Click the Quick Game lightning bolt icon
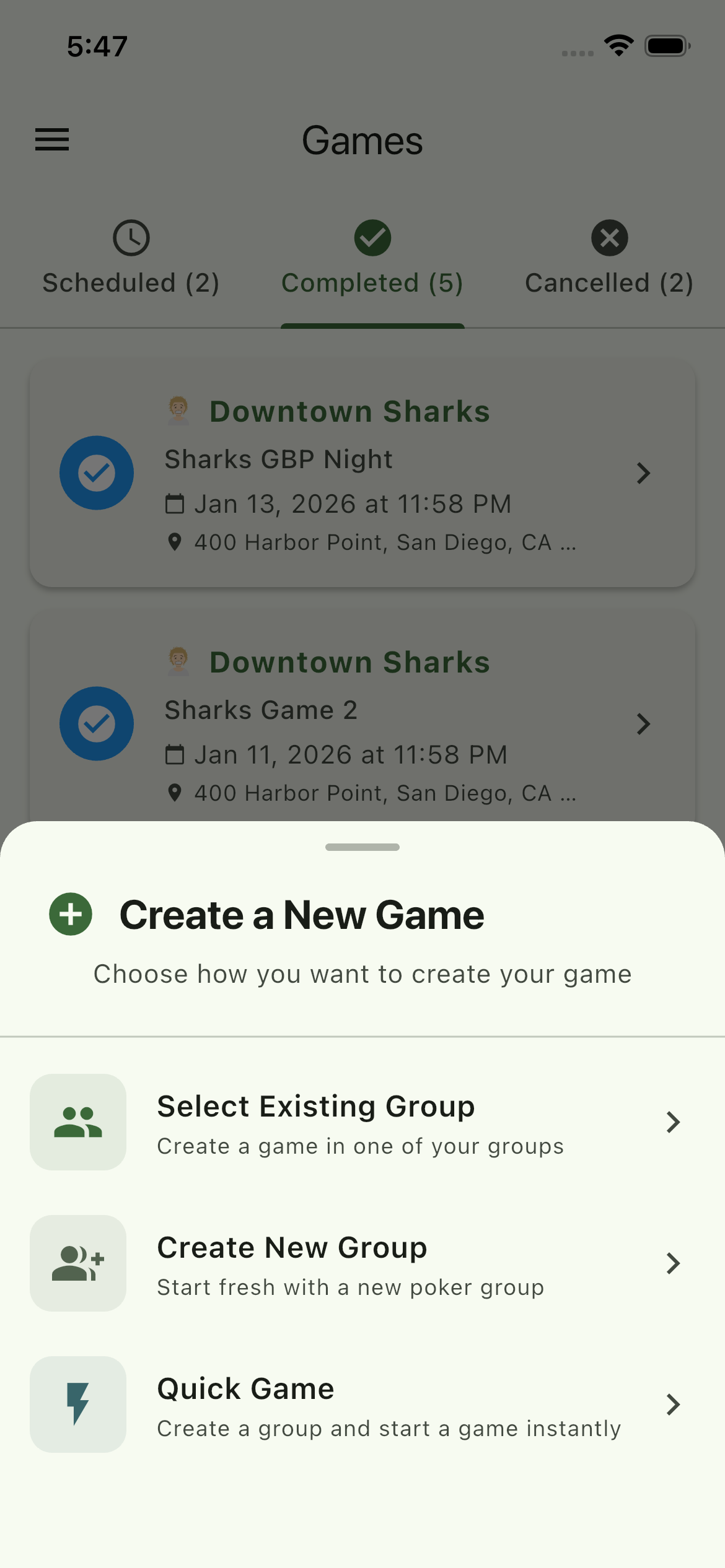Screen dimensions: 725x1568 click(x=78, y=1406)
